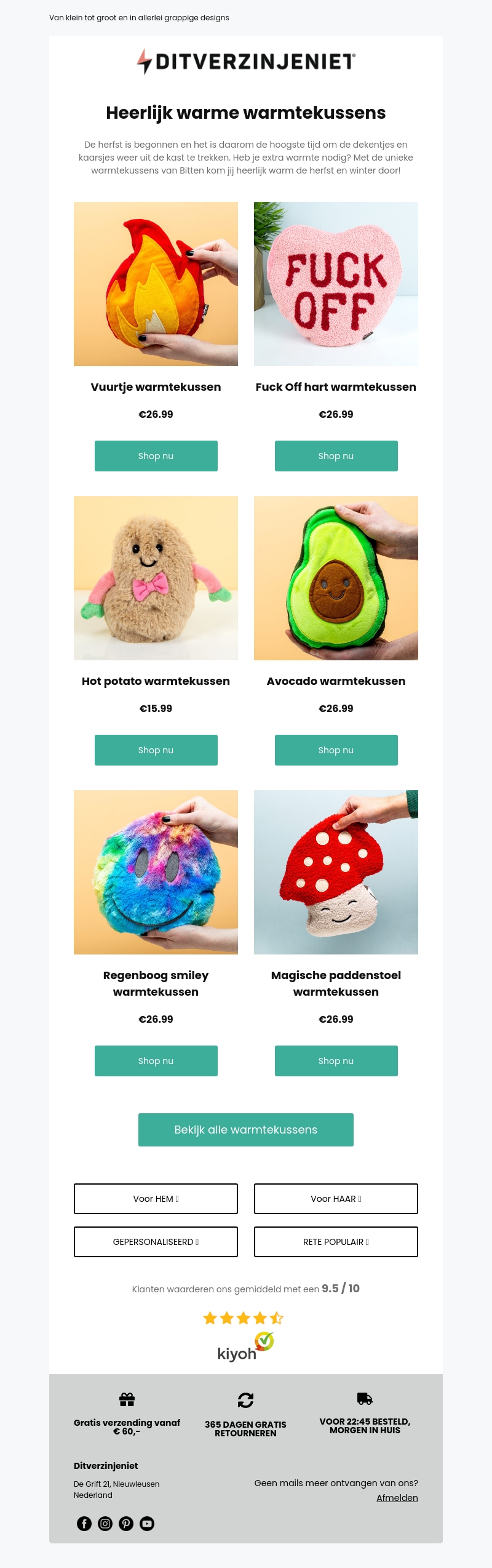Tap the RETE POPULAIR button
This screenshot has width=492, height=1568.
[336, 1242]
